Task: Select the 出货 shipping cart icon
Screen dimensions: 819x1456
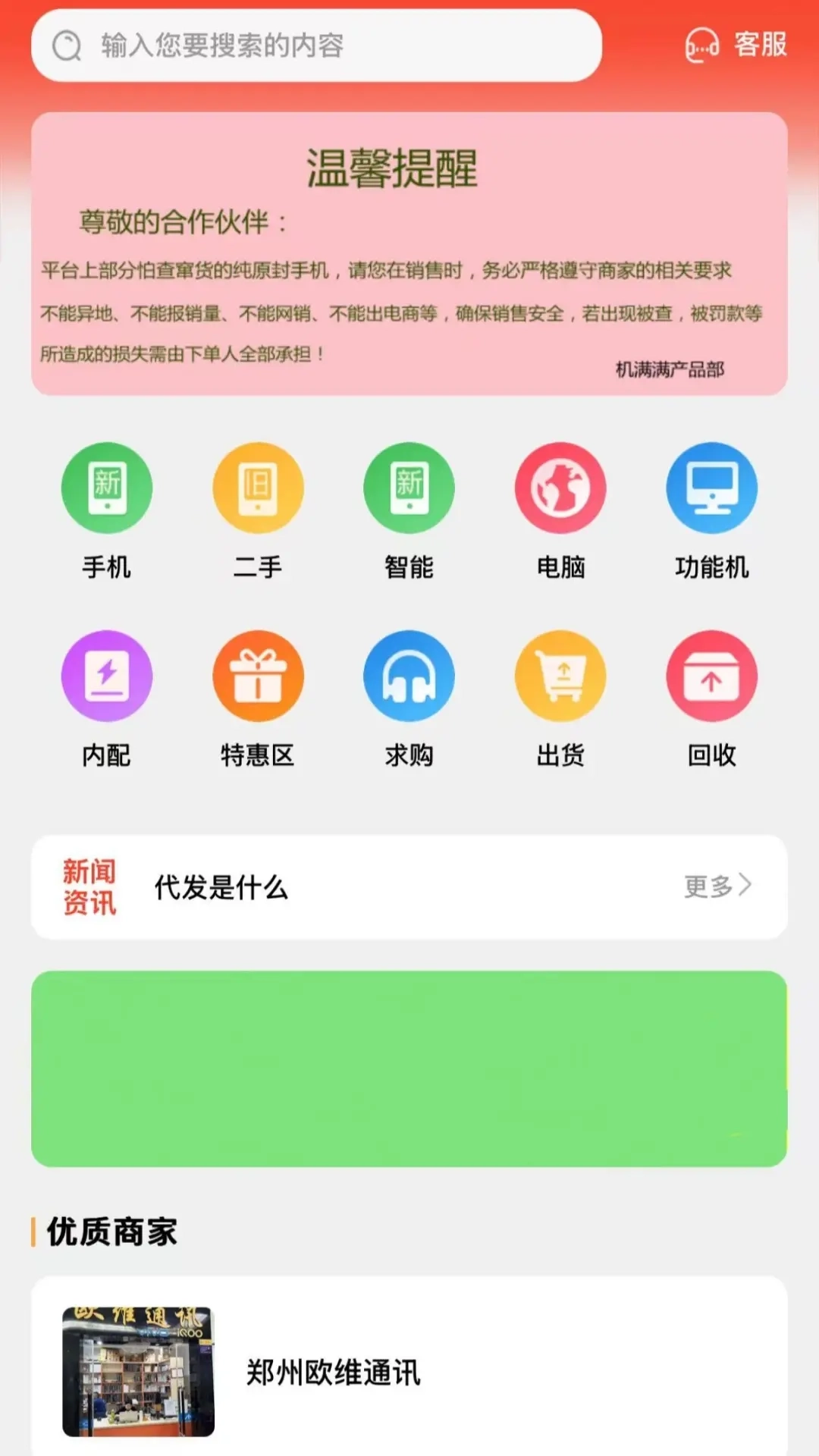Action: pyautogui.click(x=560, y=676)
